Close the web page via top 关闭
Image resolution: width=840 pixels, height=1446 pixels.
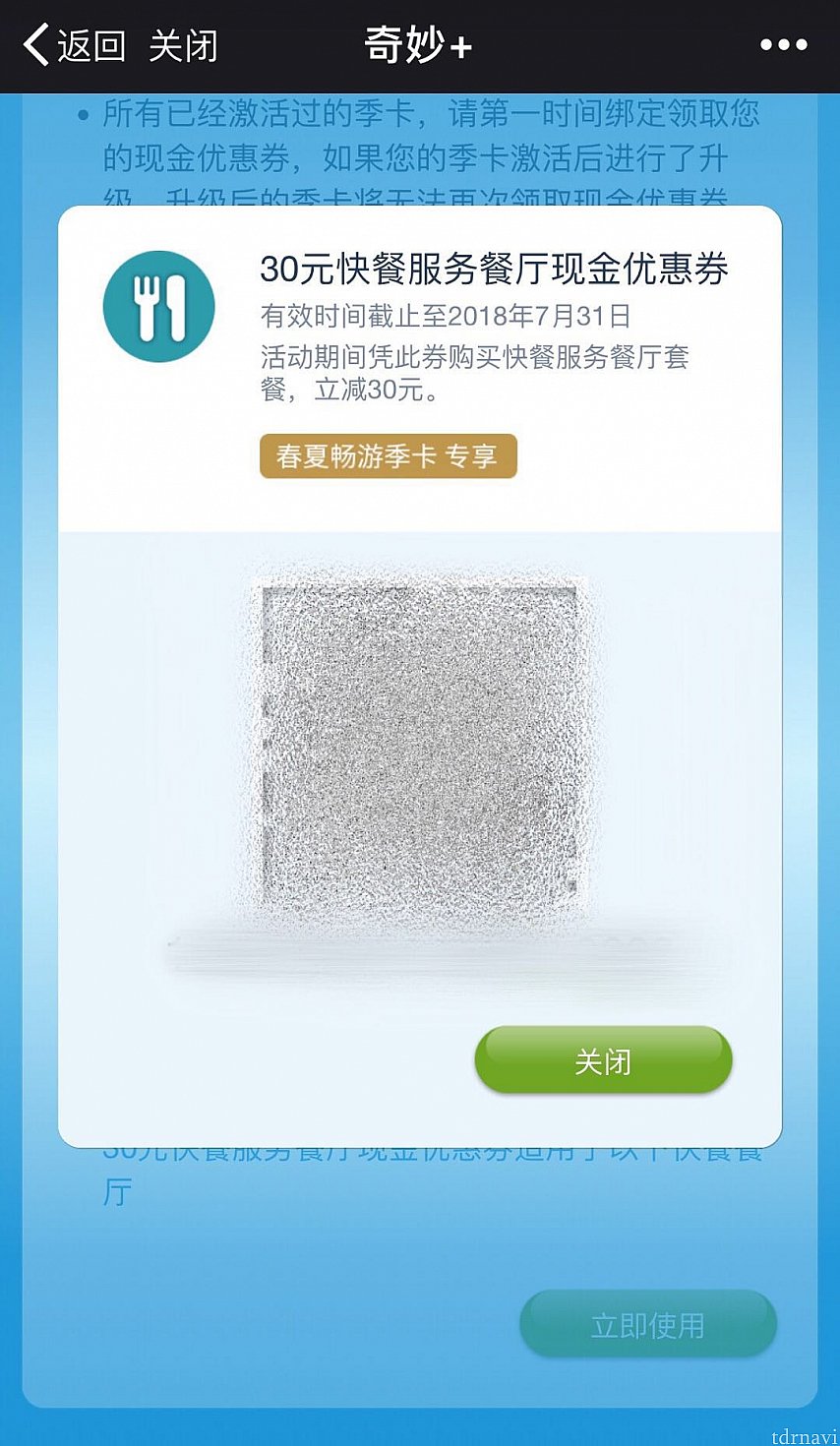183,45
